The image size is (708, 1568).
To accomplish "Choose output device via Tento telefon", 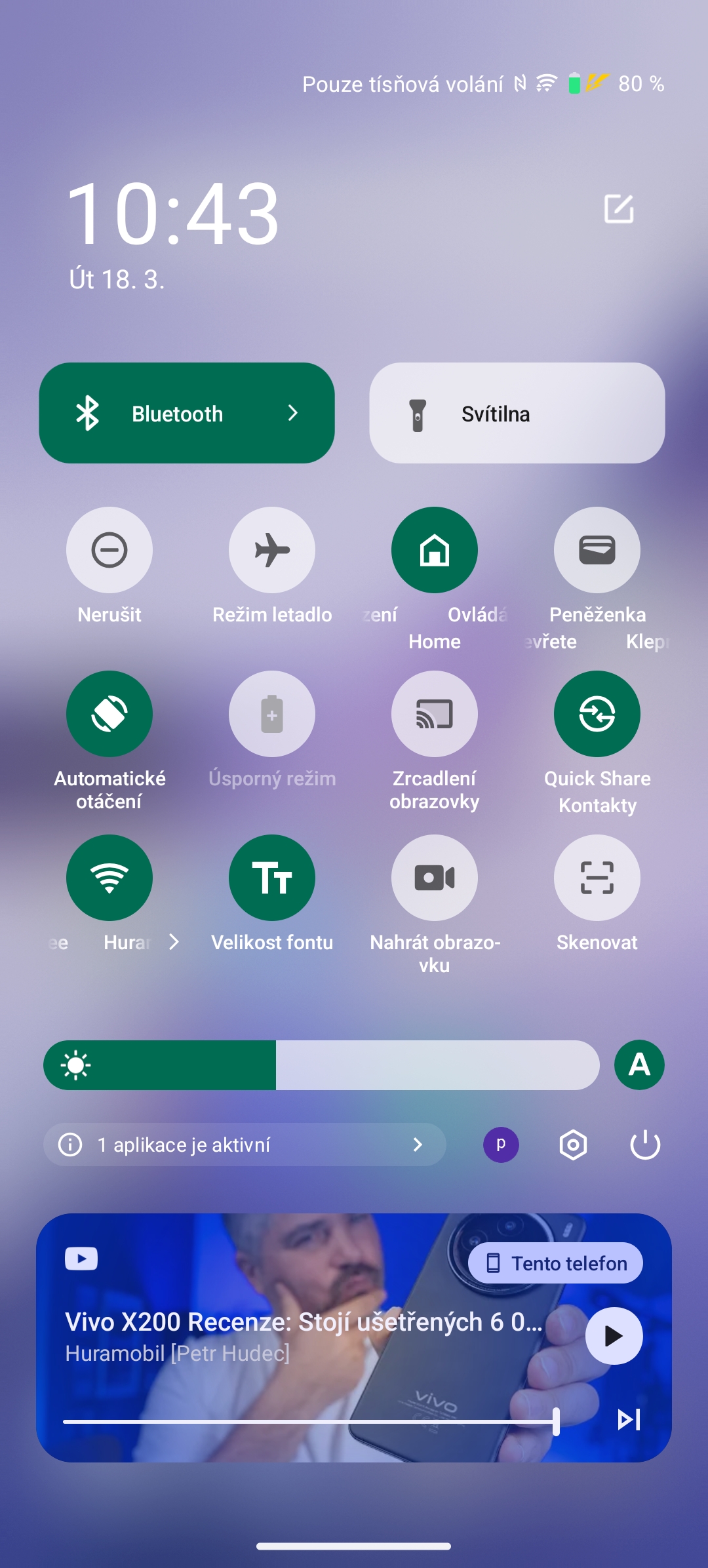I will tap(555, 1263).
